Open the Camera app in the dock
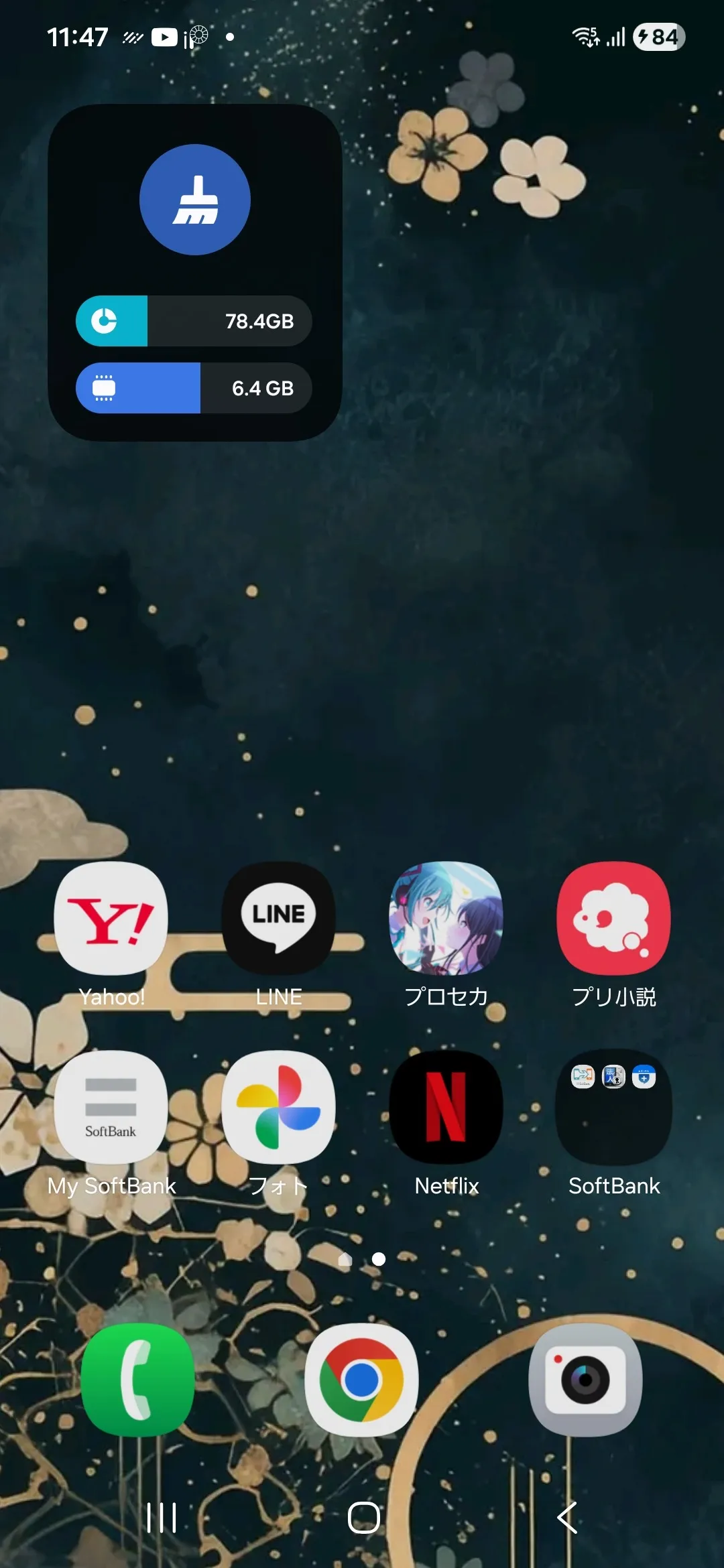 (x=585, y=1380)
